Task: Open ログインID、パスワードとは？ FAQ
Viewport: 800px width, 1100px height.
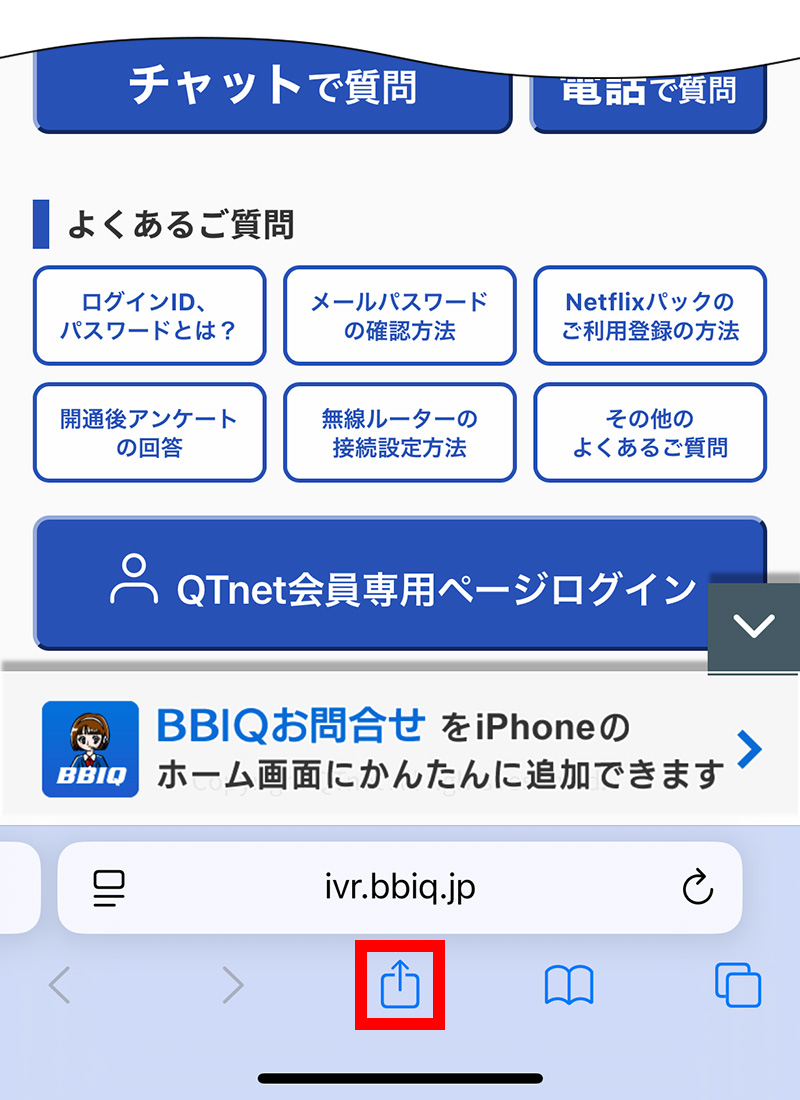Action: point(148,315)
